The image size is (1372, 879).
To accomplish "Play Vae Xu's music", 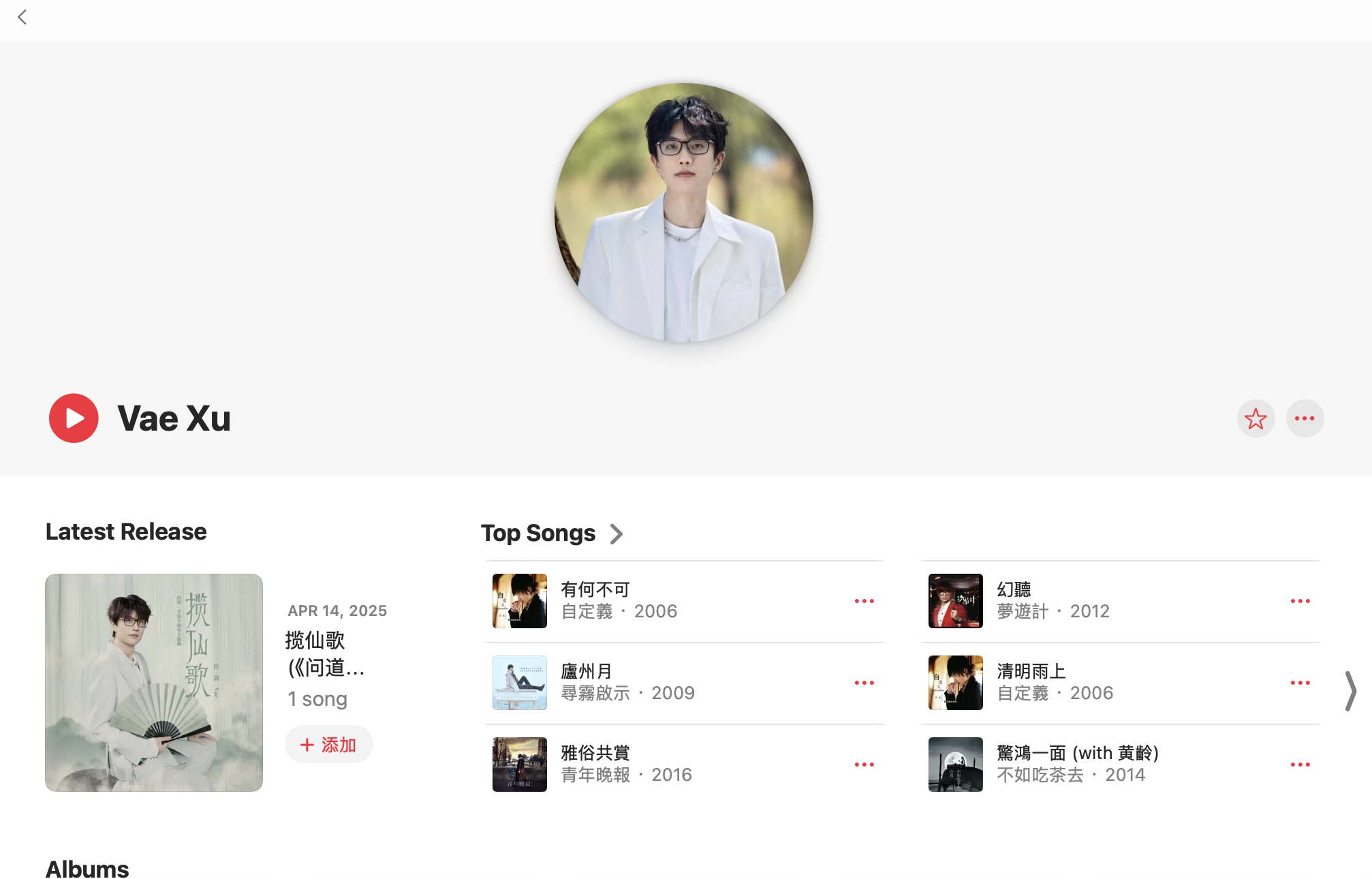I will pyautogui.click(x=74, y=418).
